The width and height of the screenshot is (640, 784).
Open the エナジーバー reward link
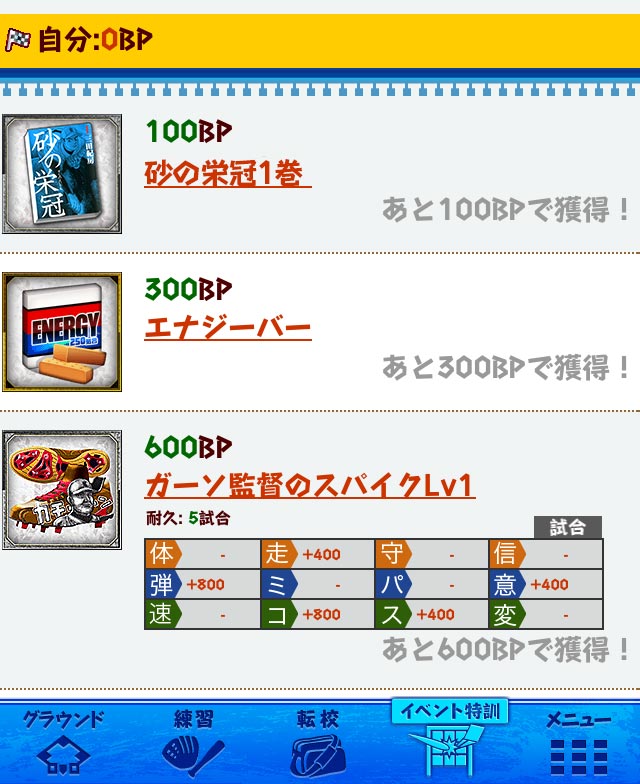point(228,328)
